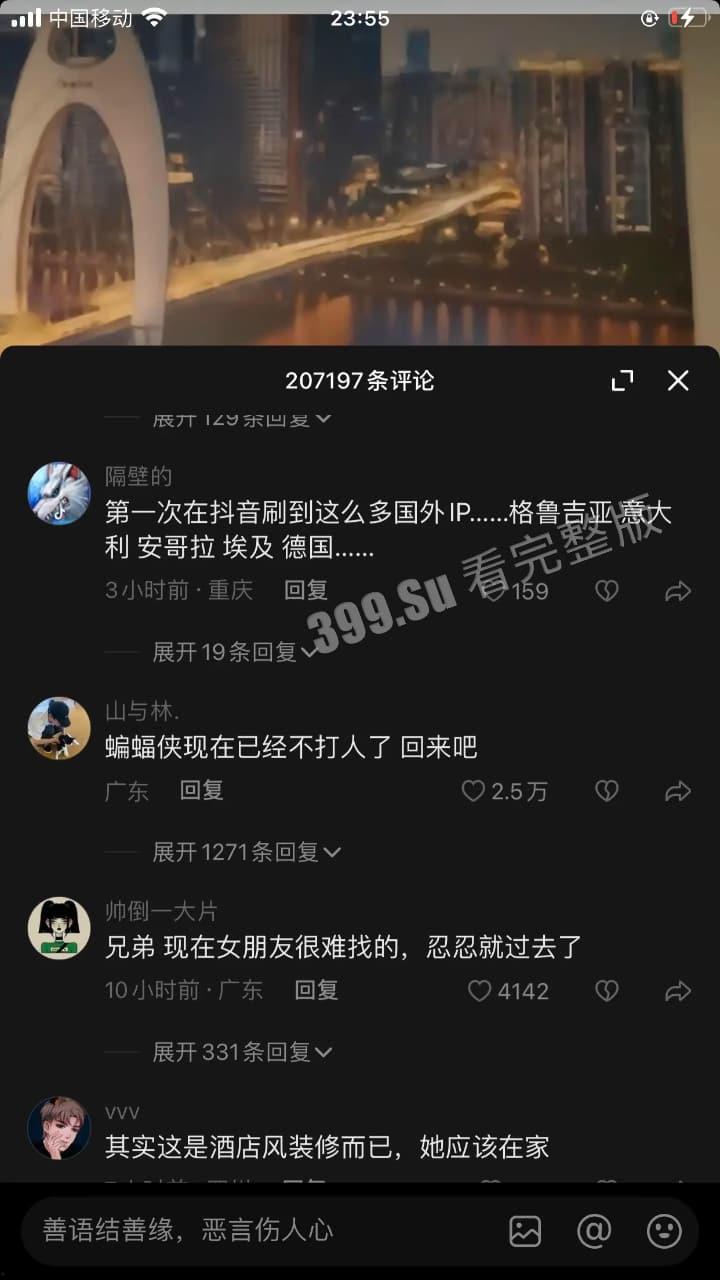The image size is (720, 1280).
Task: Tap dislike icon on 山与林.'s comment
Action: point(607,791)
